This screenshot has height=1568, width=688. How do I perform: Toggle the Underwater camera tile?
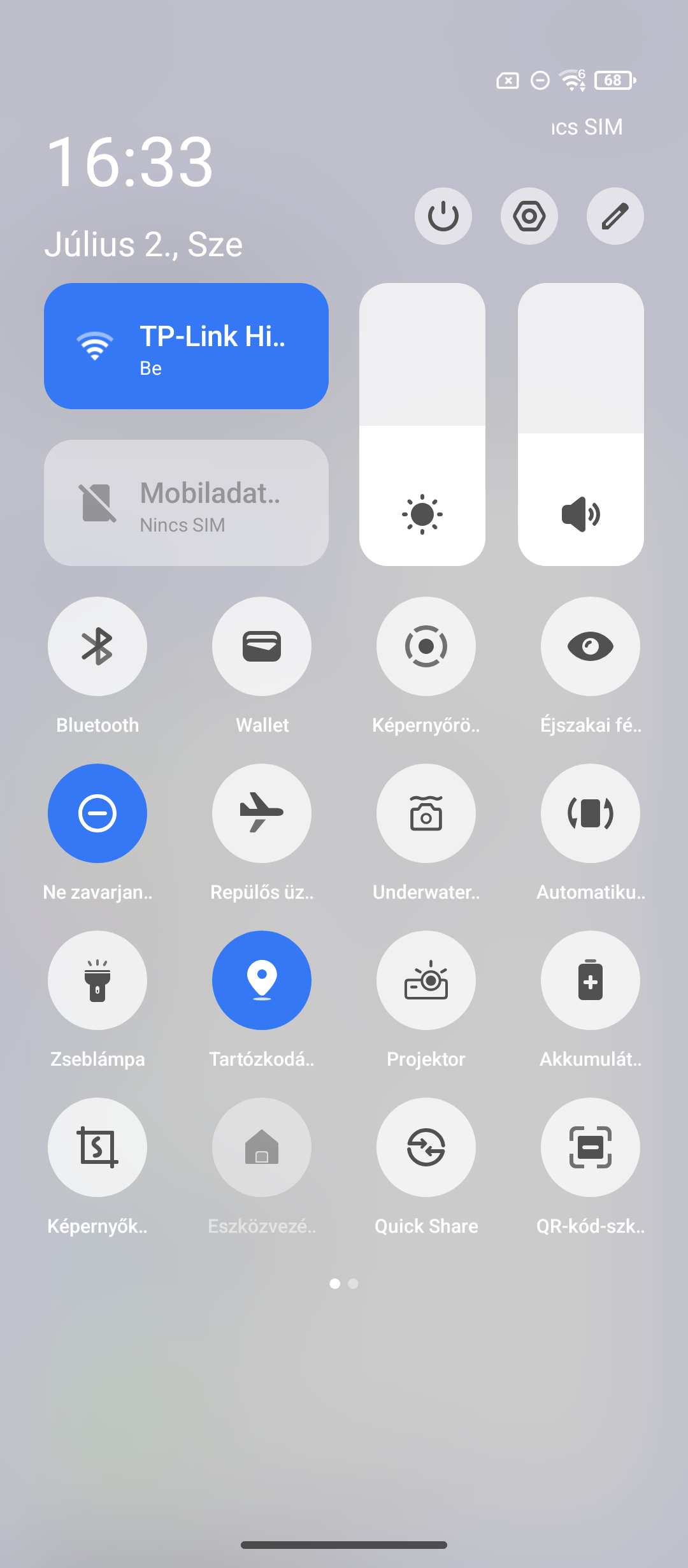(x=426, y=813)
